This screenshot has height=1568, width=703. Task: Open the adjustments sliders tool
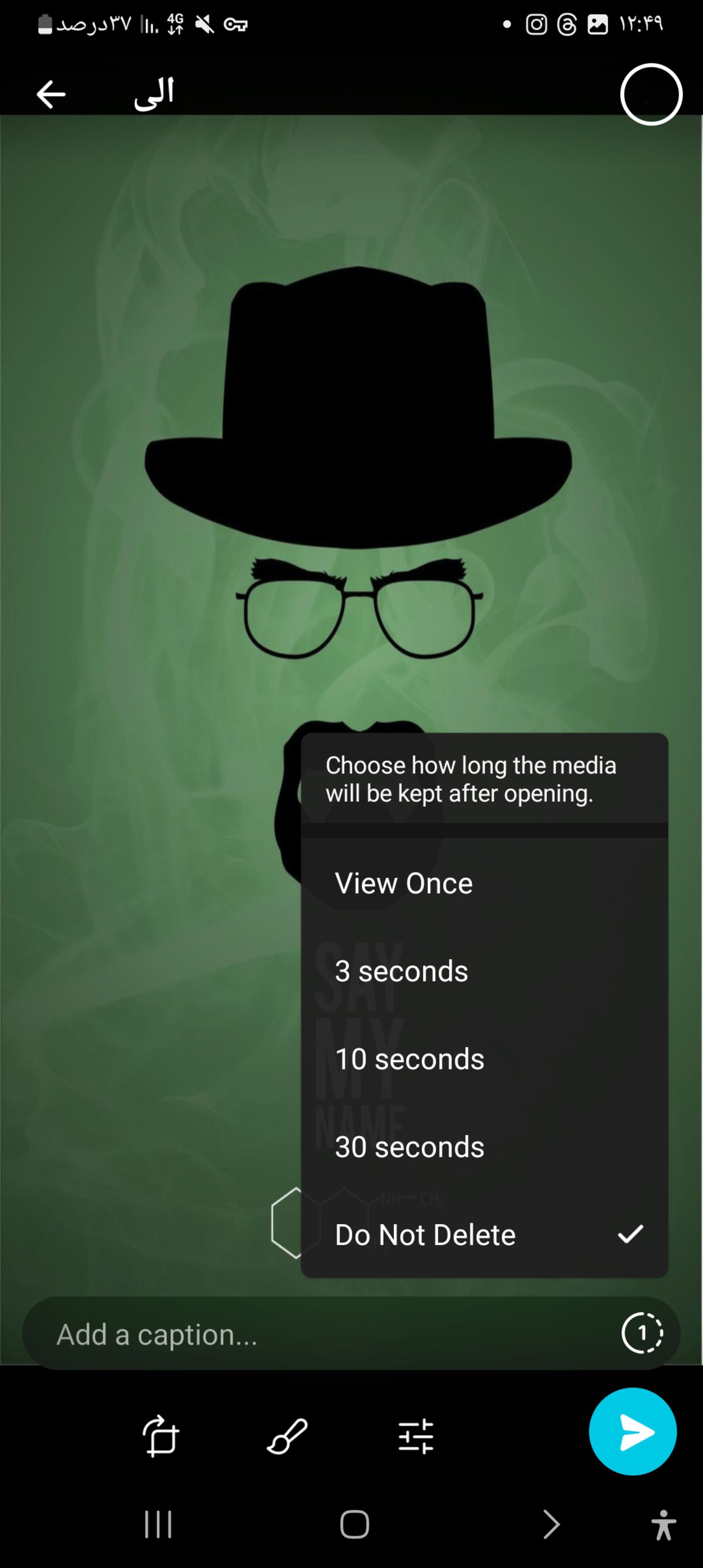click(x=416, y=1437)
